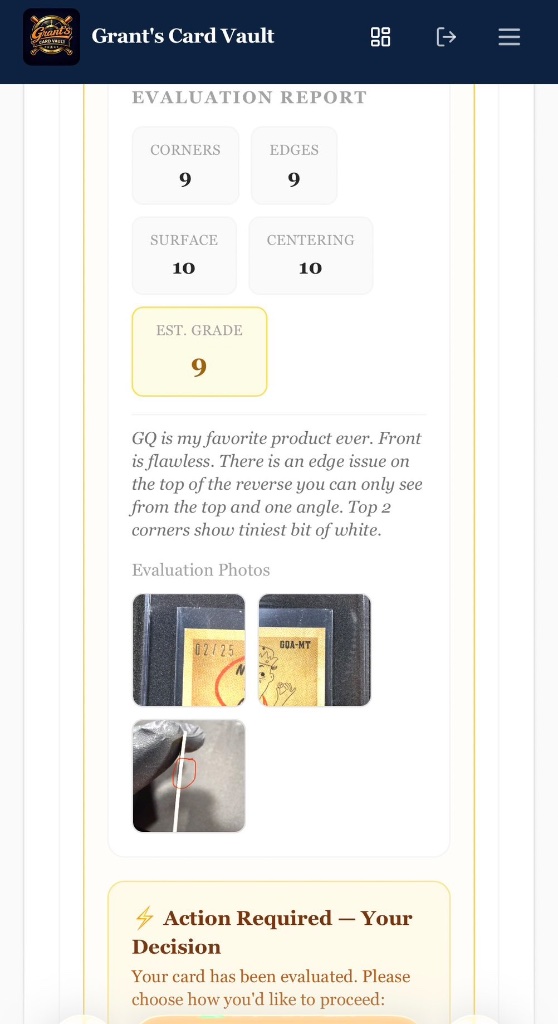Tap the Grant's Card Vault logo

coord(52,37)
